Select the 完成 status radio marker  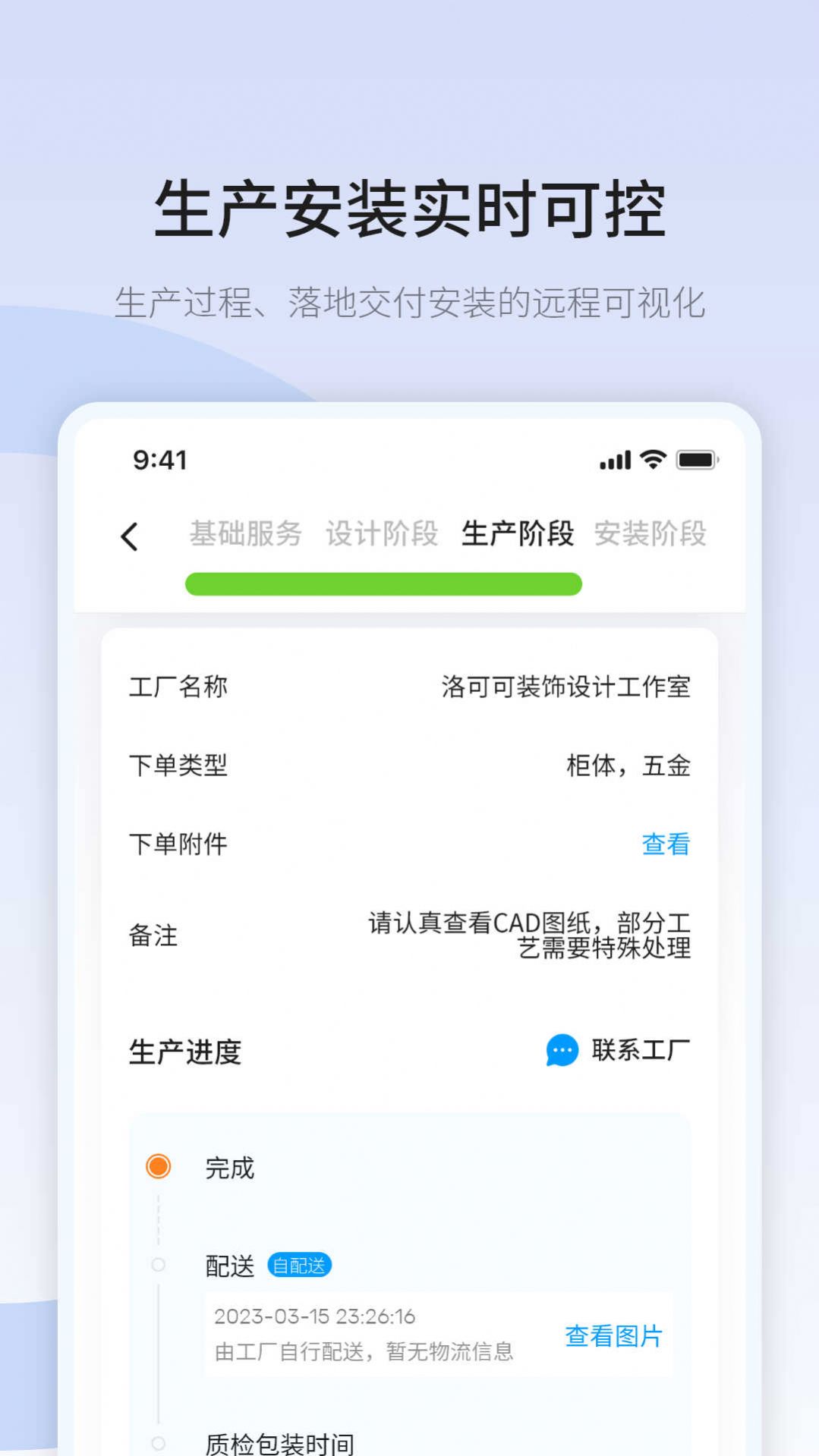158,1165
